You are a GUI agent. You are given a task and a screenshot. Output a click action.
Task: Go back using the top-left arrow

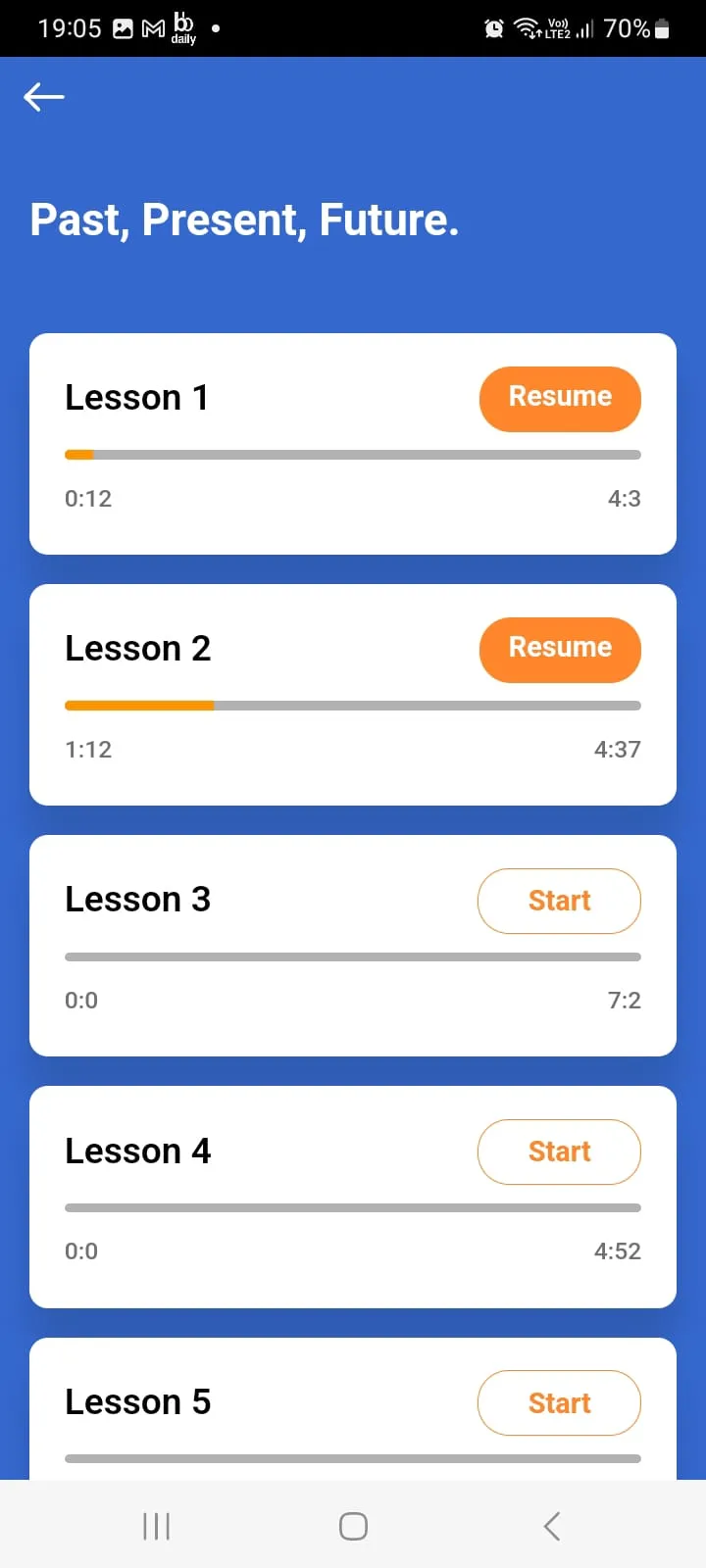[44, 97]
